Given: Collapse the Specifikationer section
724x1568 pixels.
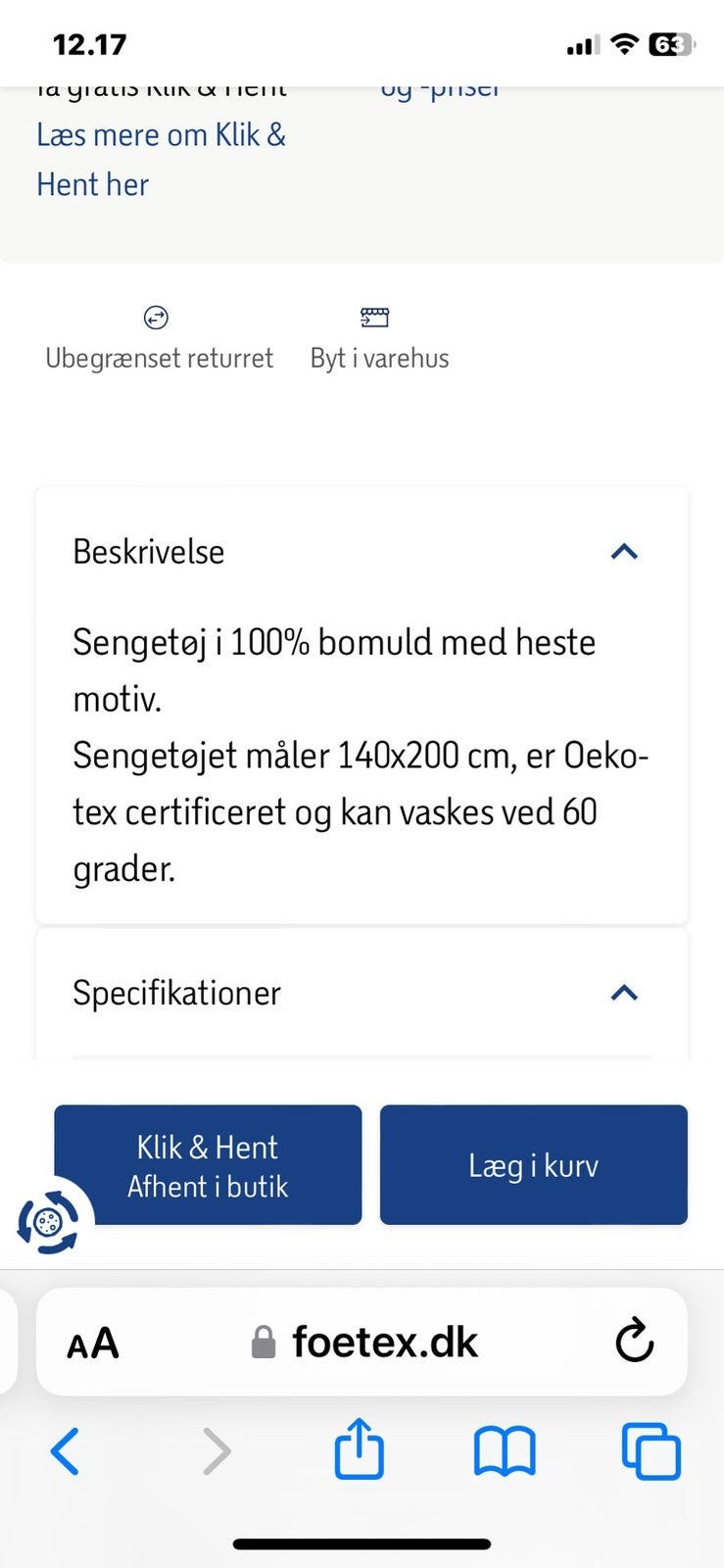Looking at the screenshot, I should click(624, 993).
